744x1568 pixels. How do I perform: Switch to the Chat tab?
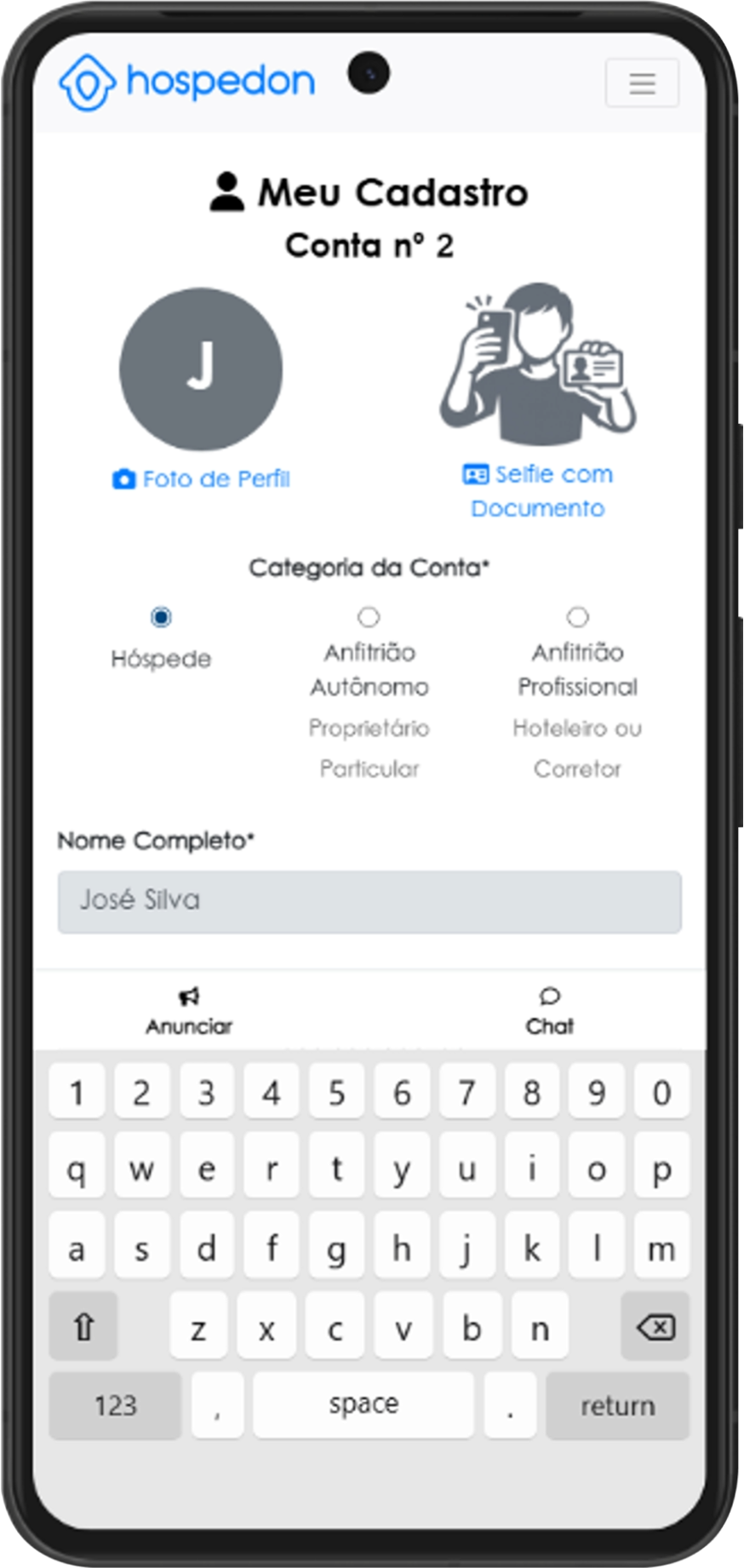[x=550, y=1012]
